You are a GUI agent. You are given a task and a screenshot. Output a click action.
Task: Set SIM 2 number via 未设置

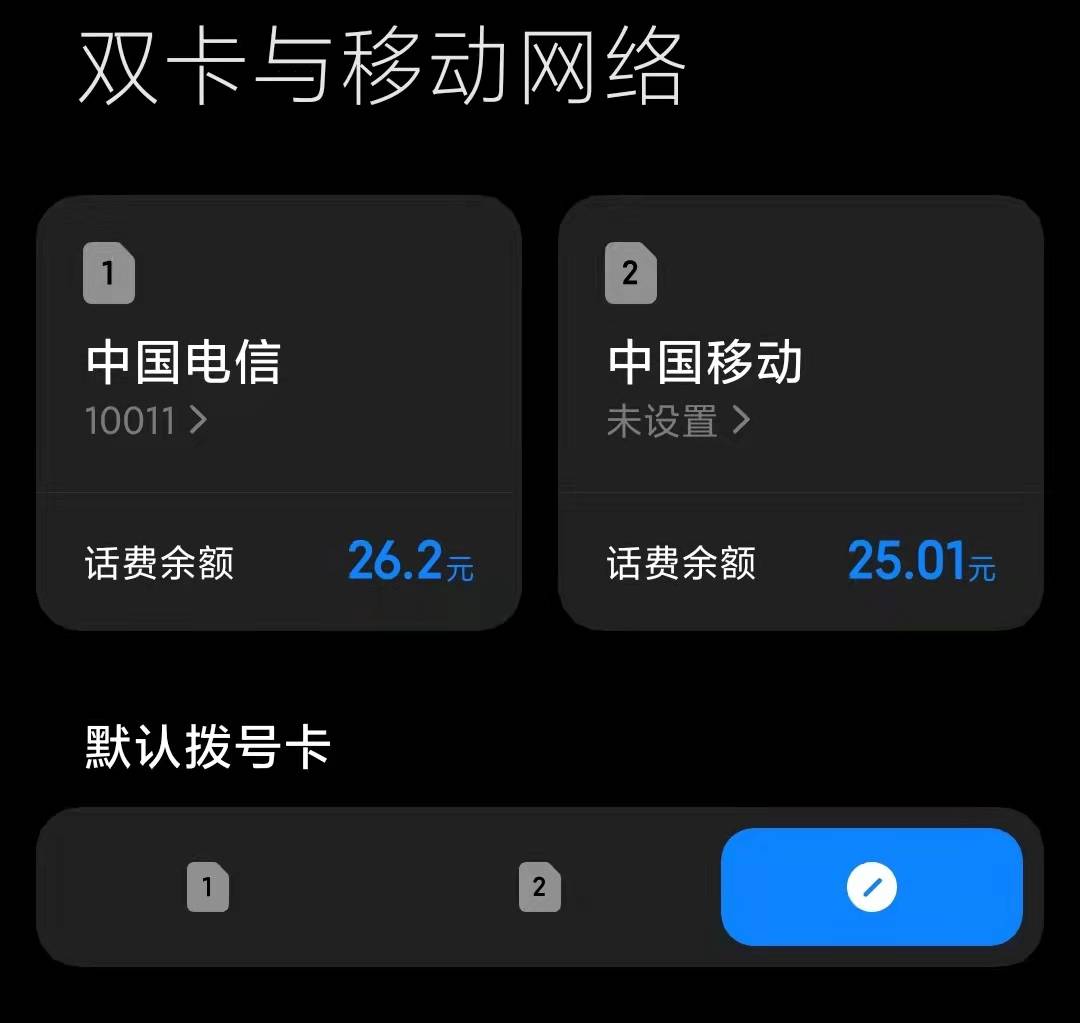pos(678,421)
